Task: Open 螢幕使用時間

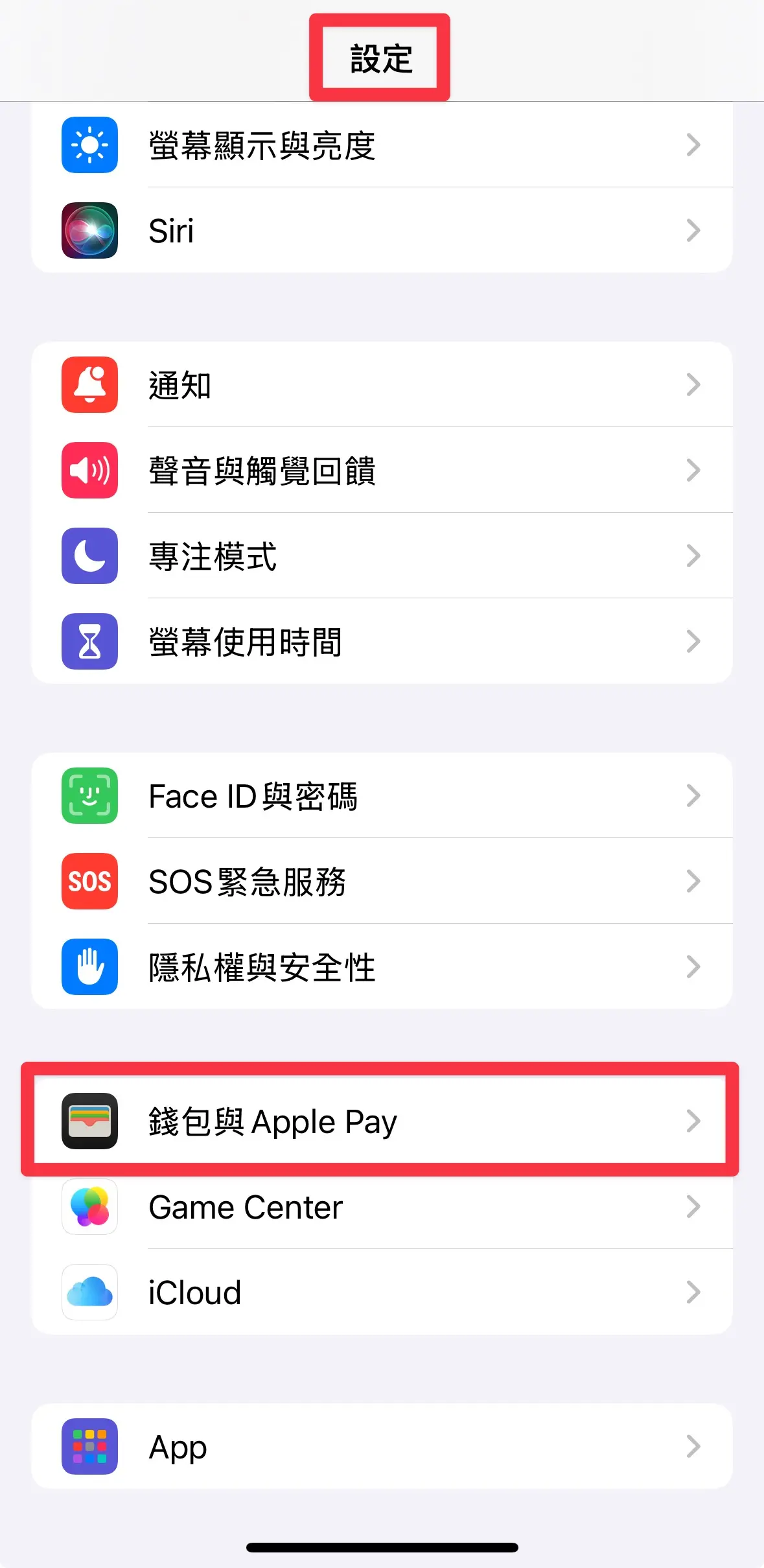Action: click(381, 642)
